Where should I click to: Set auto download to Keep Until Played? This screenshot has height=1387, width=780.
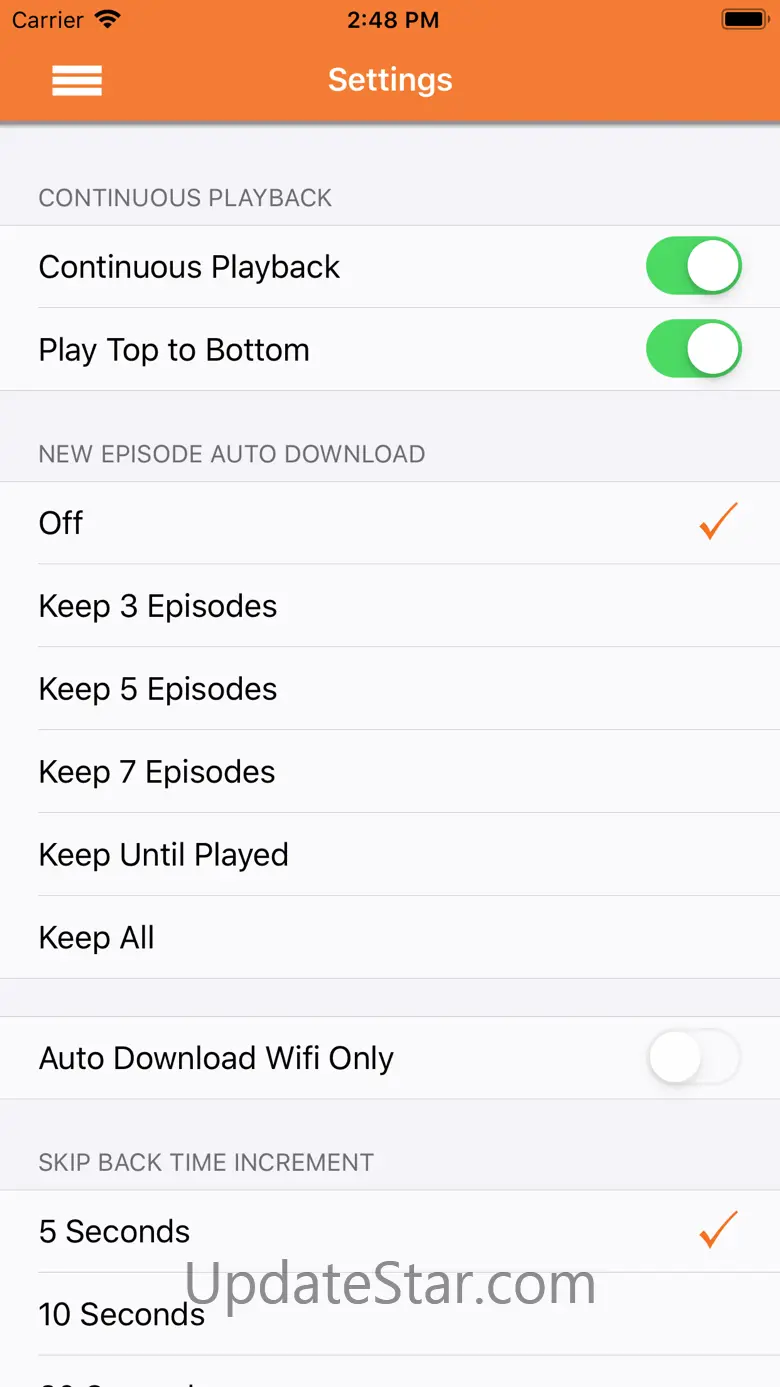point(390,855)
